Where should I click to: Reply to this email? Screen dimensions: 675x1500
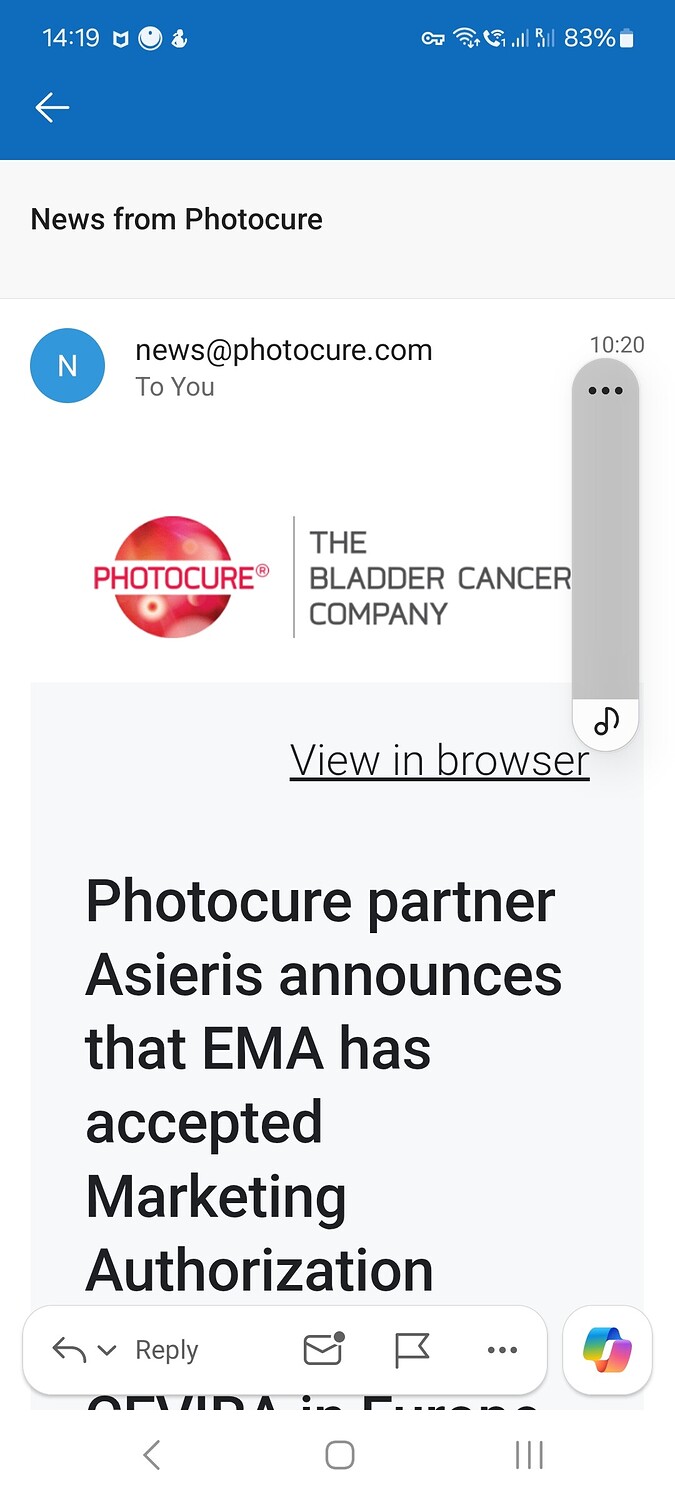tap(166, 1350)
